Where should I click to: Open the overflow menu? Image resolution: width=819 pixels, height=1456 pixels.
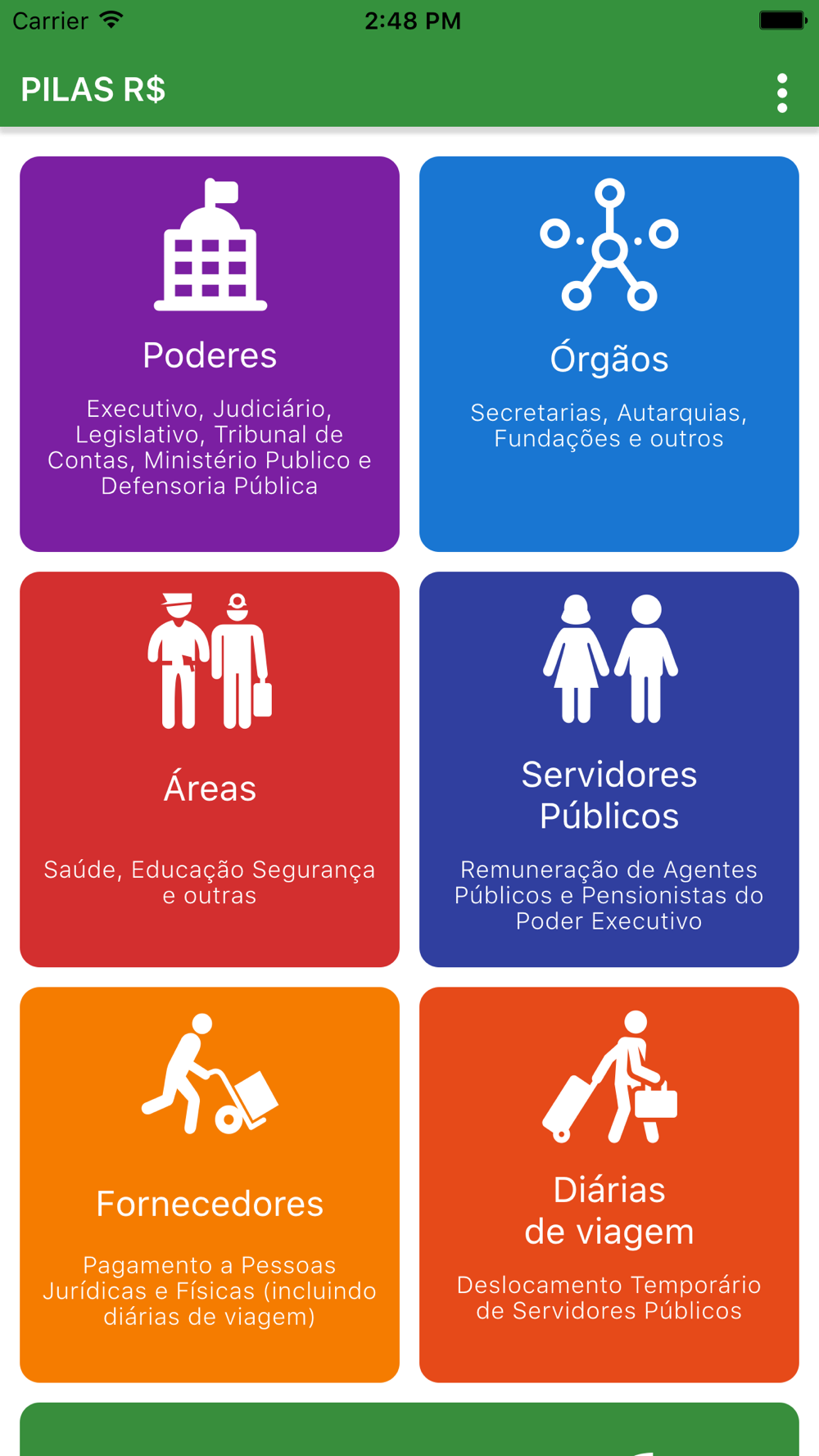(x=782, y=93)
